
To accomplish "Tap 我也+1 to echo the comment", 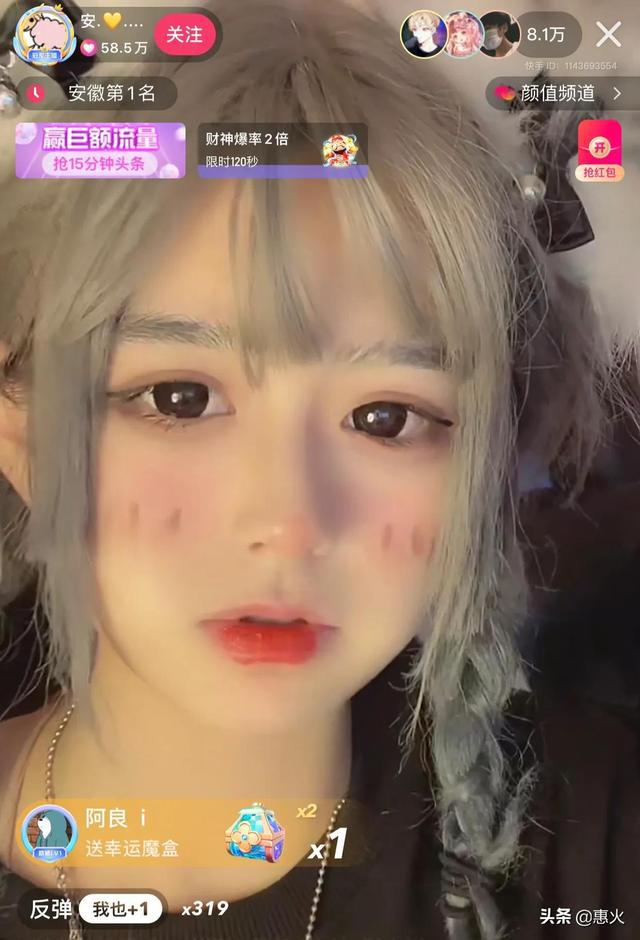I will 121,908.
